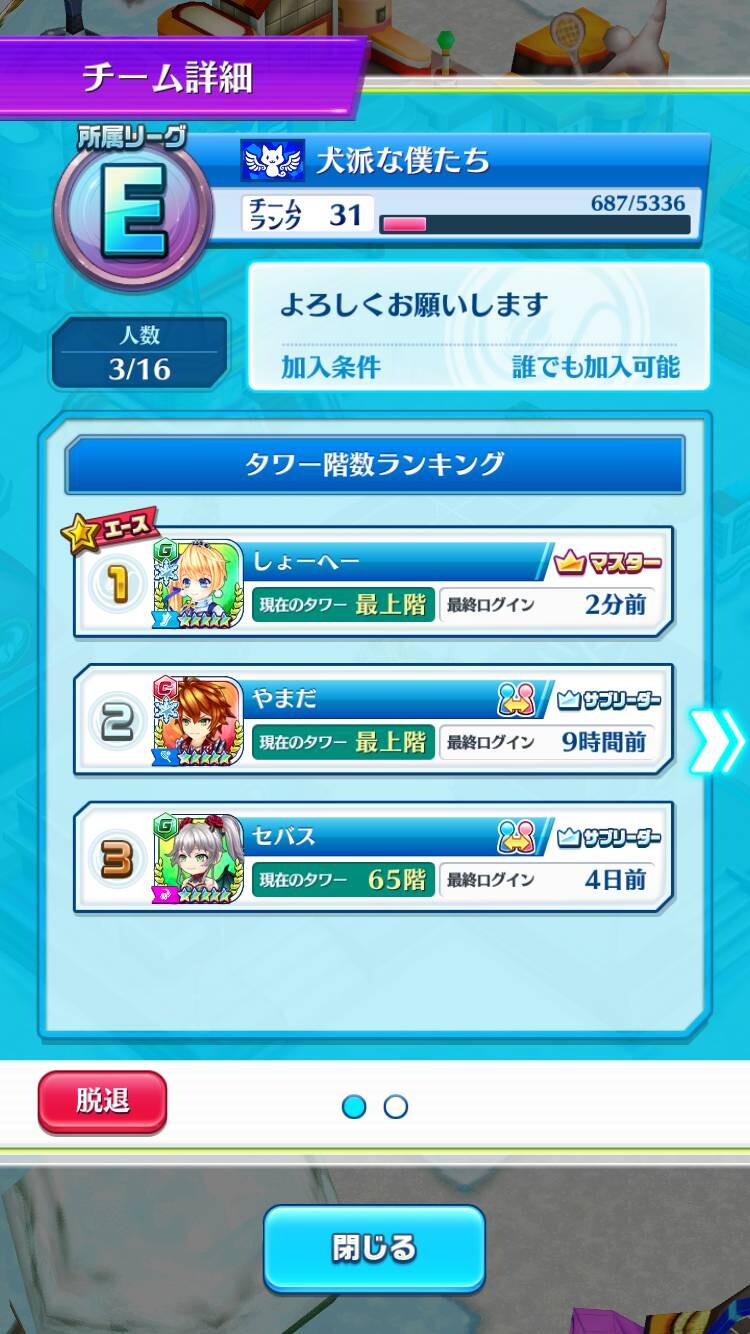This screenshot has width=750, height=1334.
Task: Close the team details with 閉じる
Action: pos(374,1248)
